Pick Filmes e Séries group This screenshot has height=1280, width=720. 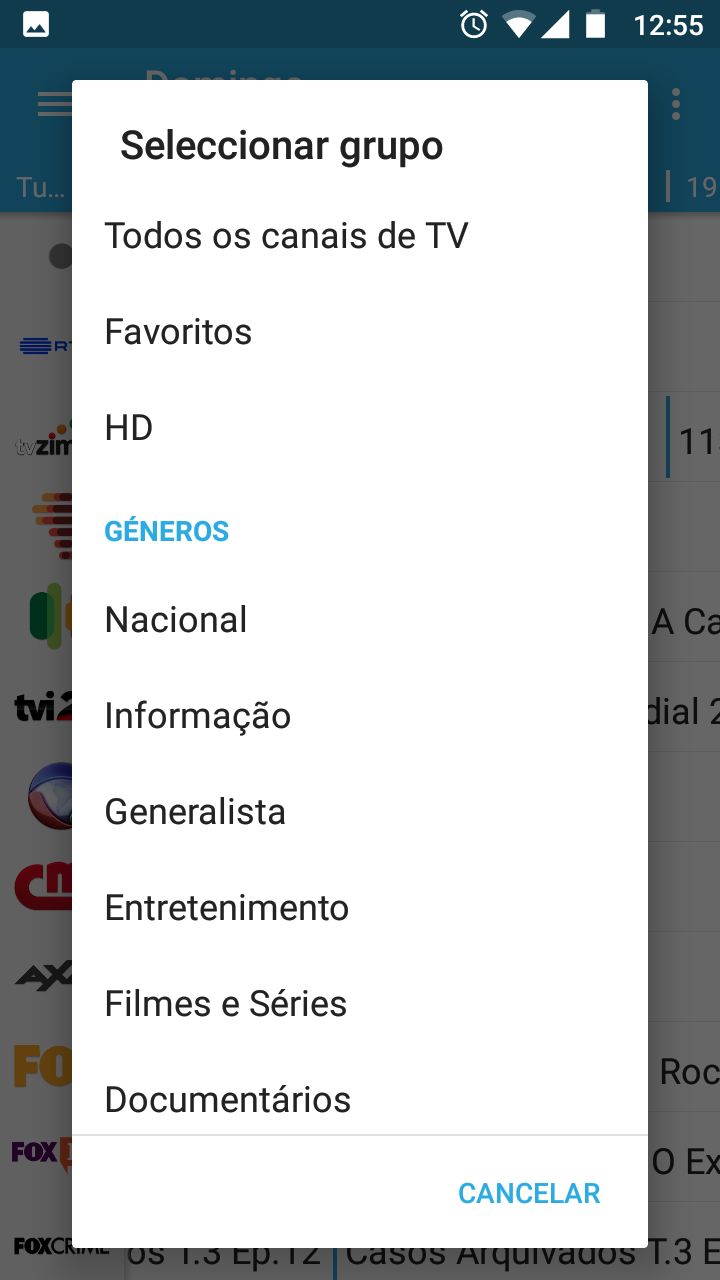360,1004
